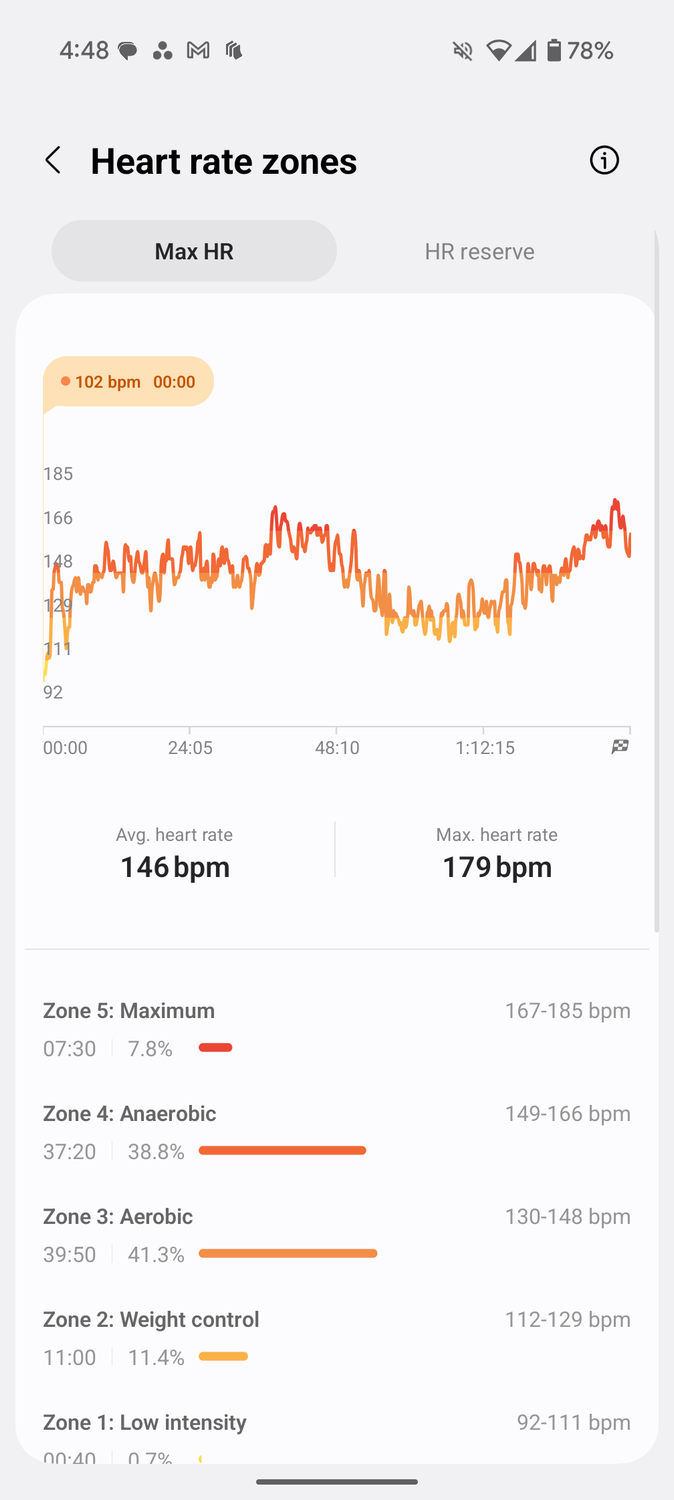Select the Max HR tab
The image size is (674, 1500).
pyautogui.click(x=194, y=251)
